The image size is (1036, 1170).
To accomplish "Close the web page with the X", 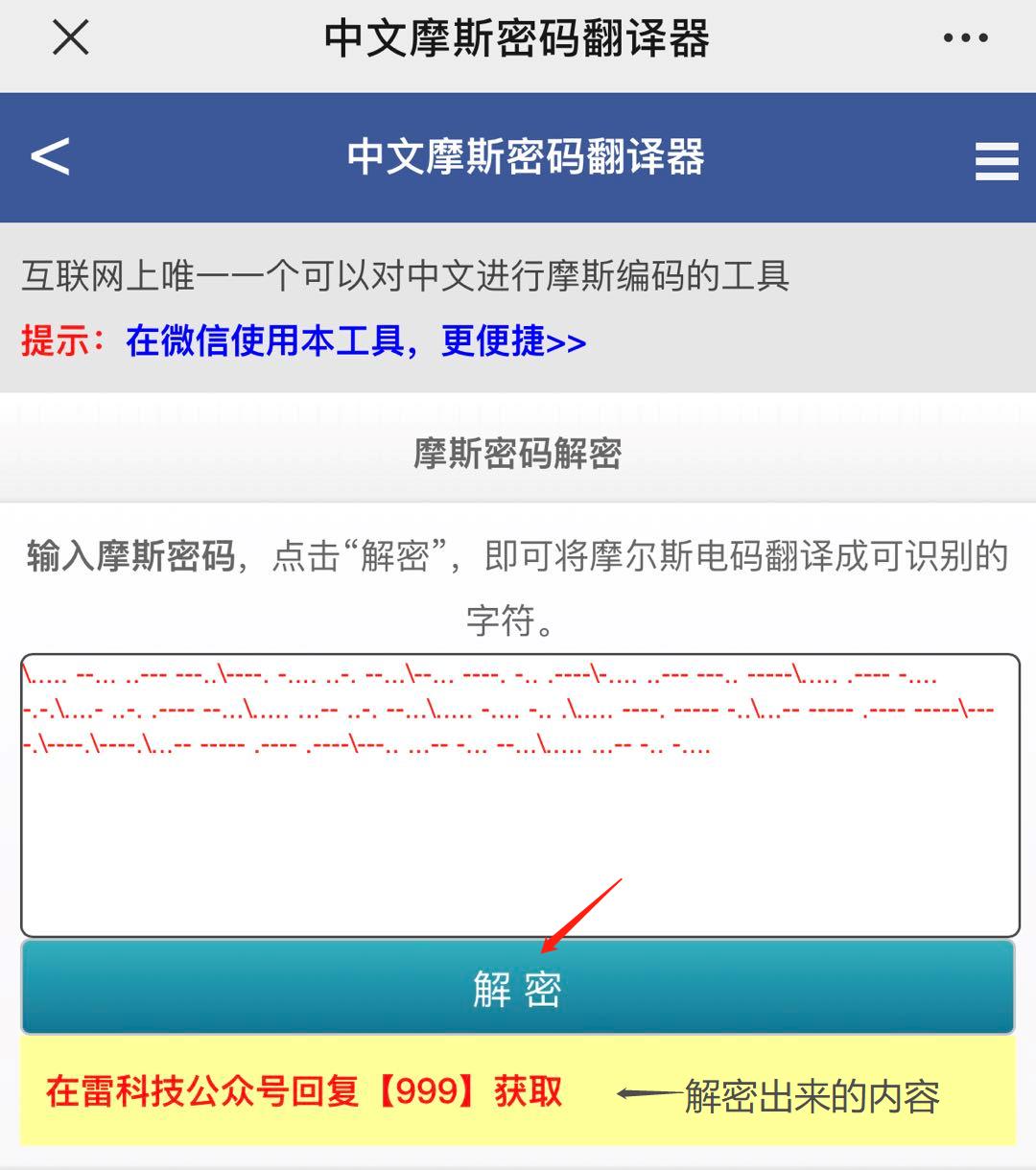I will (70, 38).
